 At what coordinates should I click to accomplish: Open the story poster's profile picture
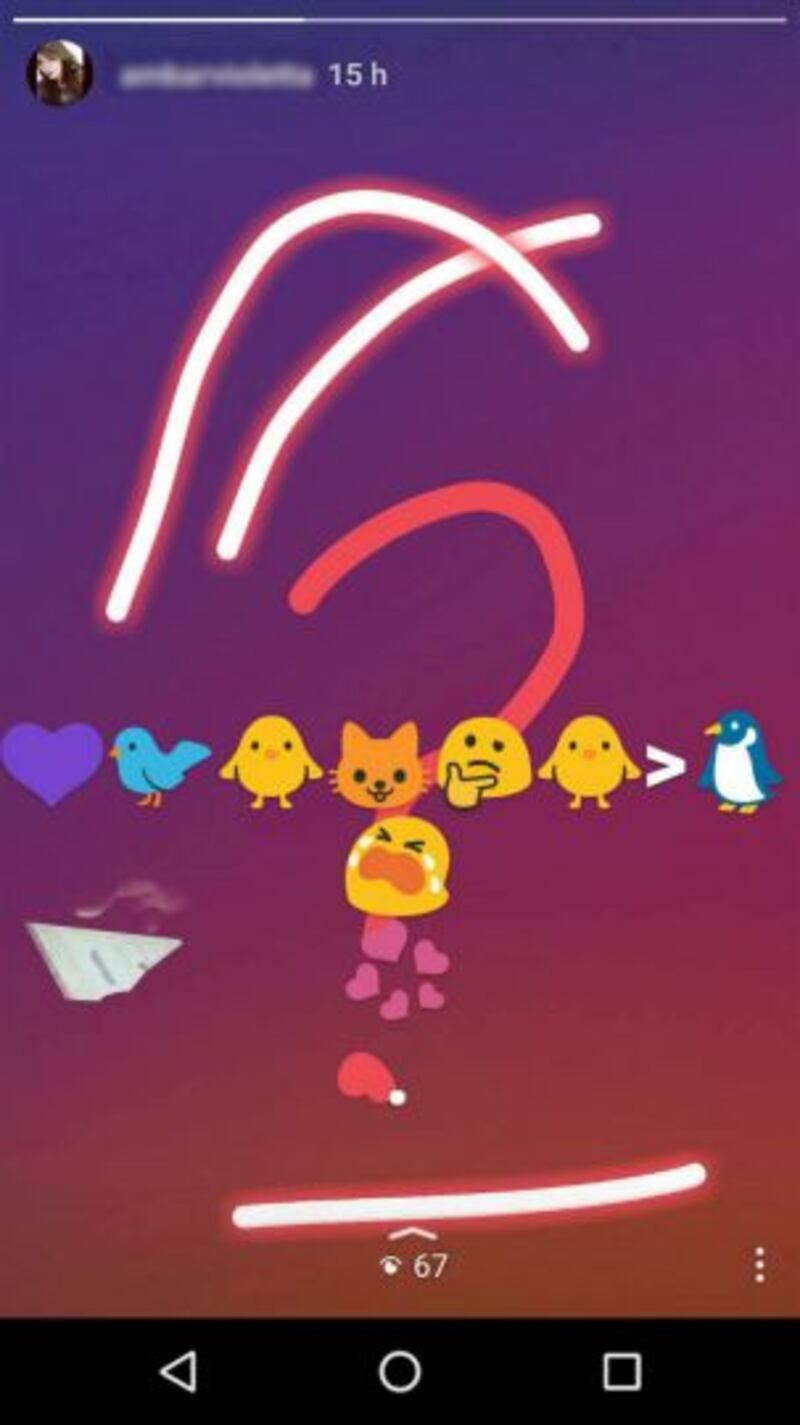pos(59,73)
